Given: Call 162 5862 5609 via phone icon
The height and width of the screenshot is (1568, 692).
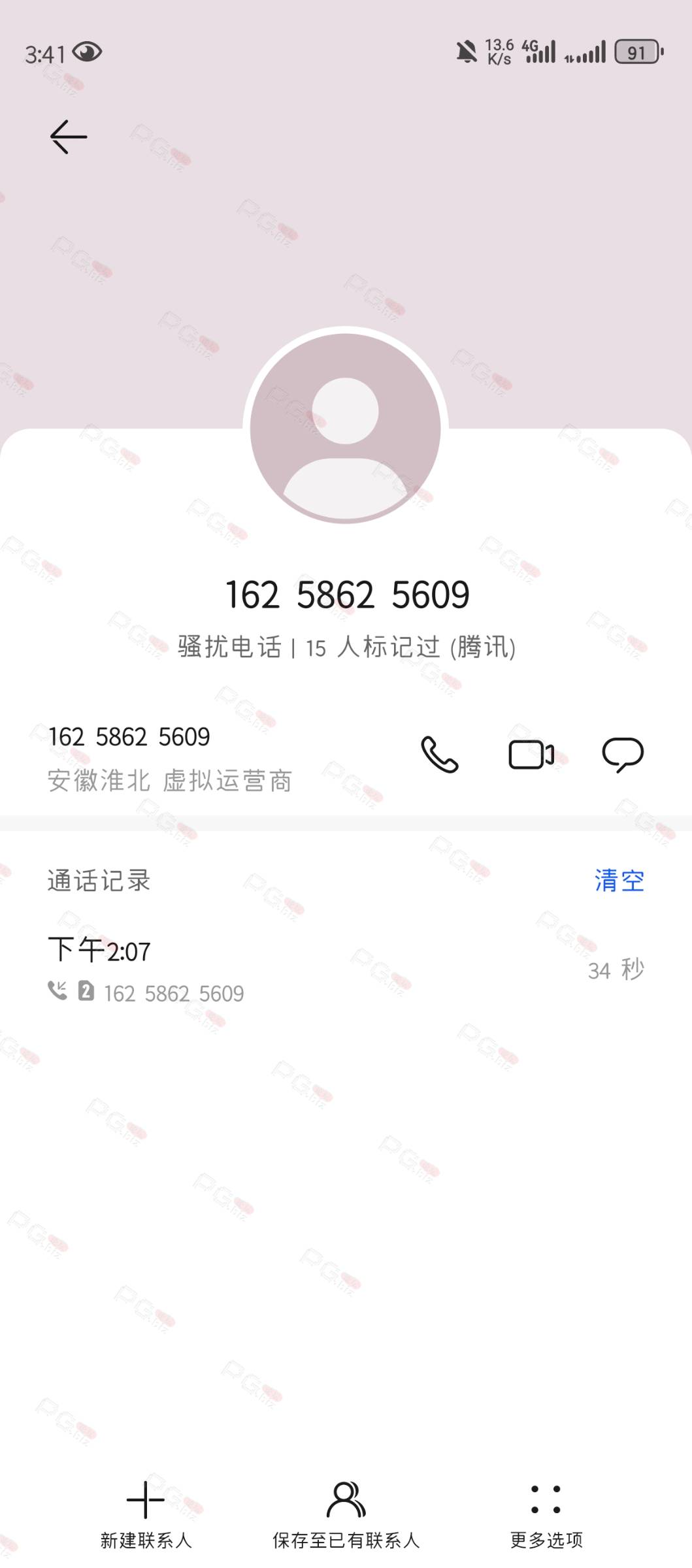Looking at the screenshot, I should [x=440, y=755].
